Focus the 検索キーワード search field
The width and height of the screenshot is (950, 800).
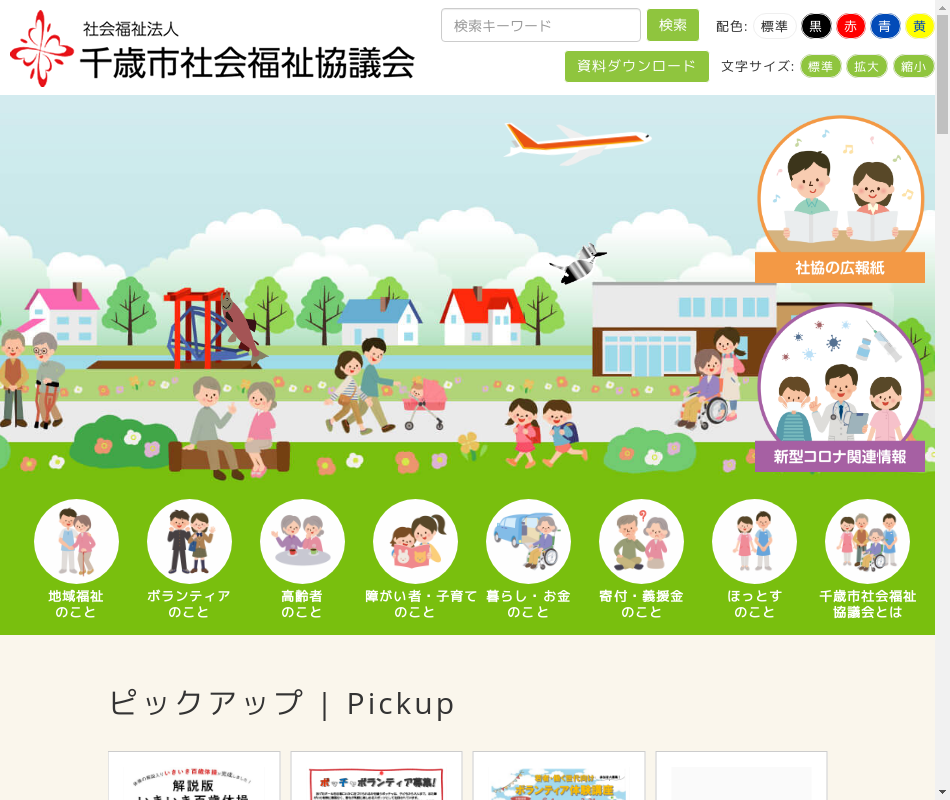click(x=540, y=25)
